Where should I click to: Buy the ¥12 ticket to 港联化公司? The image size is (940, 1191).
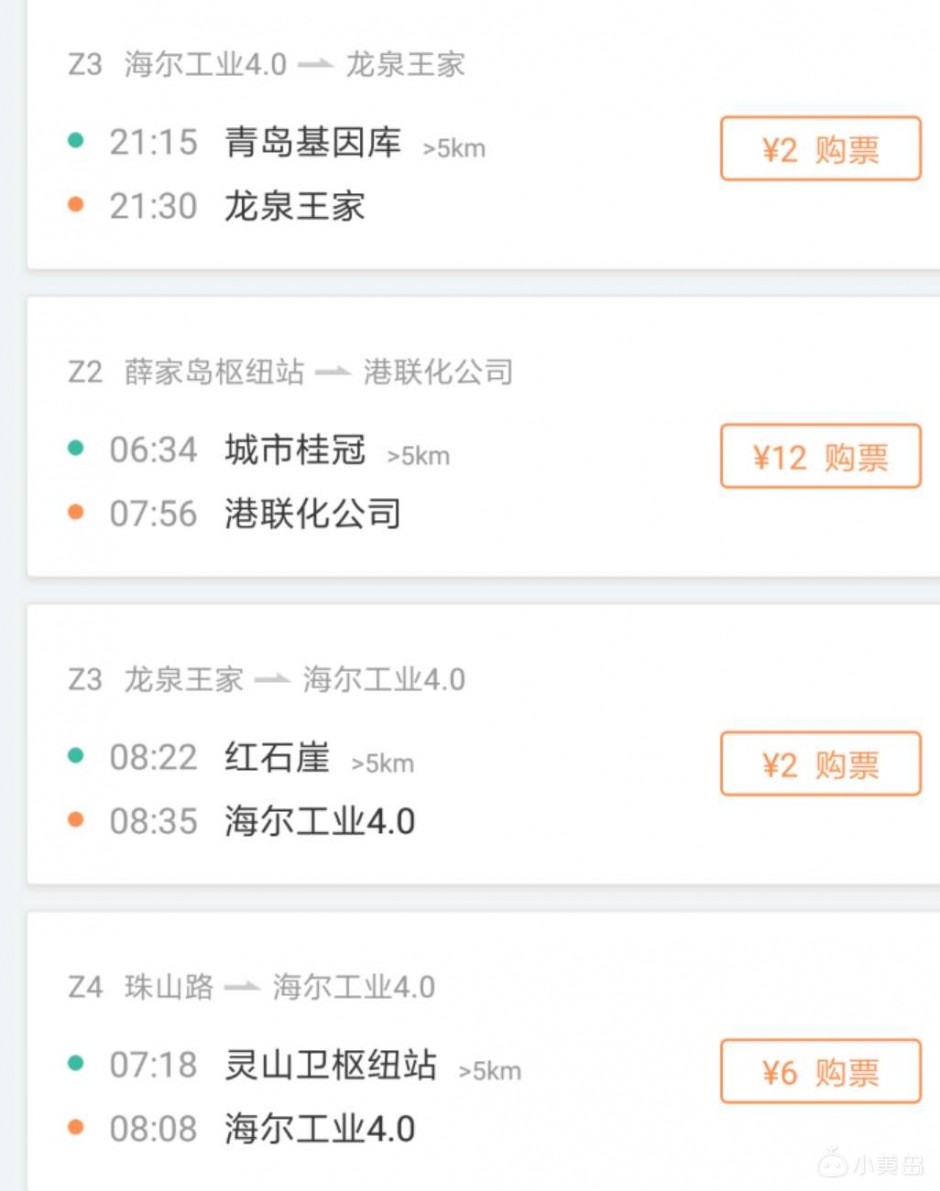[820, 457]
